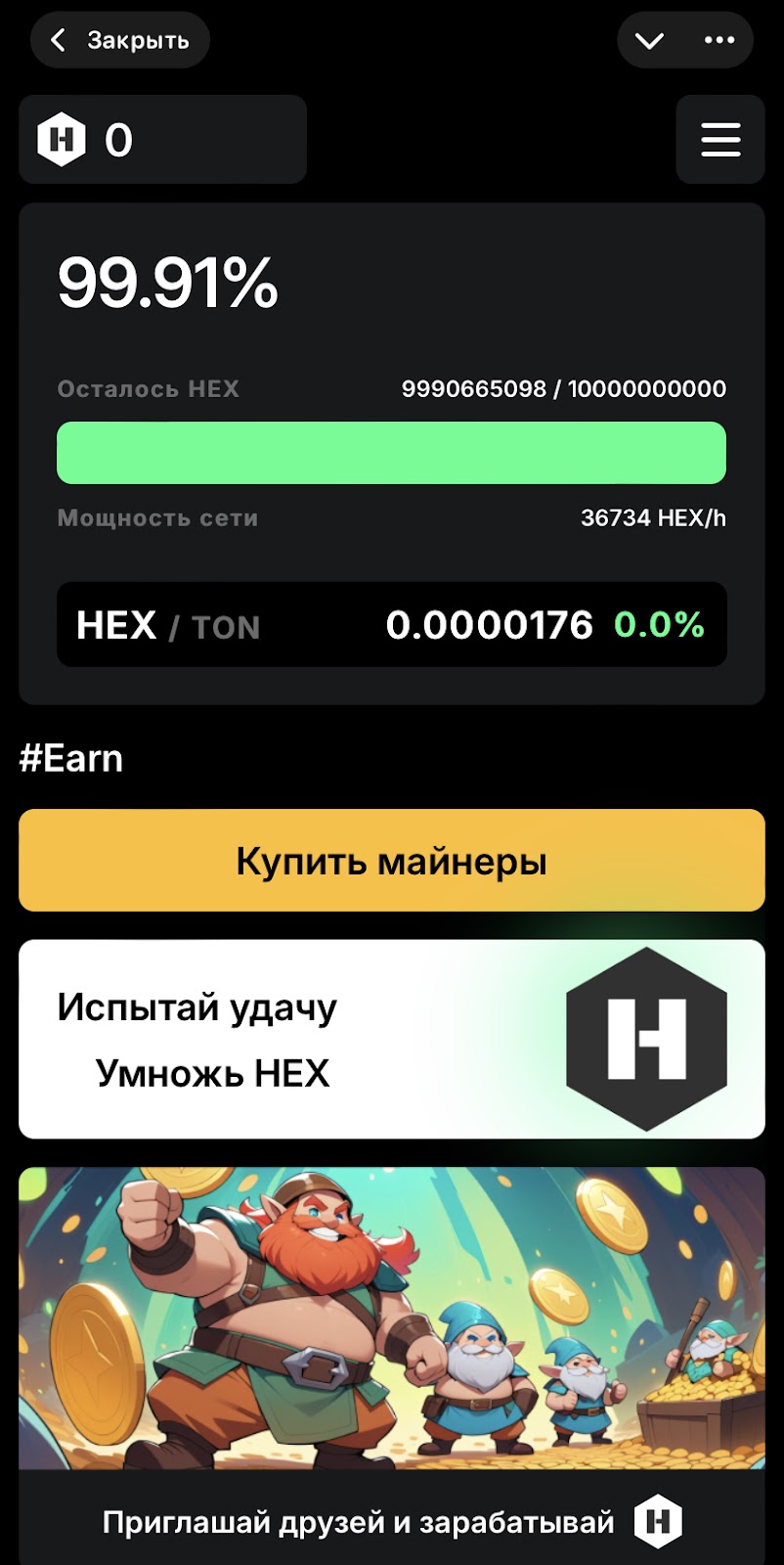
Task: Open the three-dot overflow menu
Action: point(719,40)
